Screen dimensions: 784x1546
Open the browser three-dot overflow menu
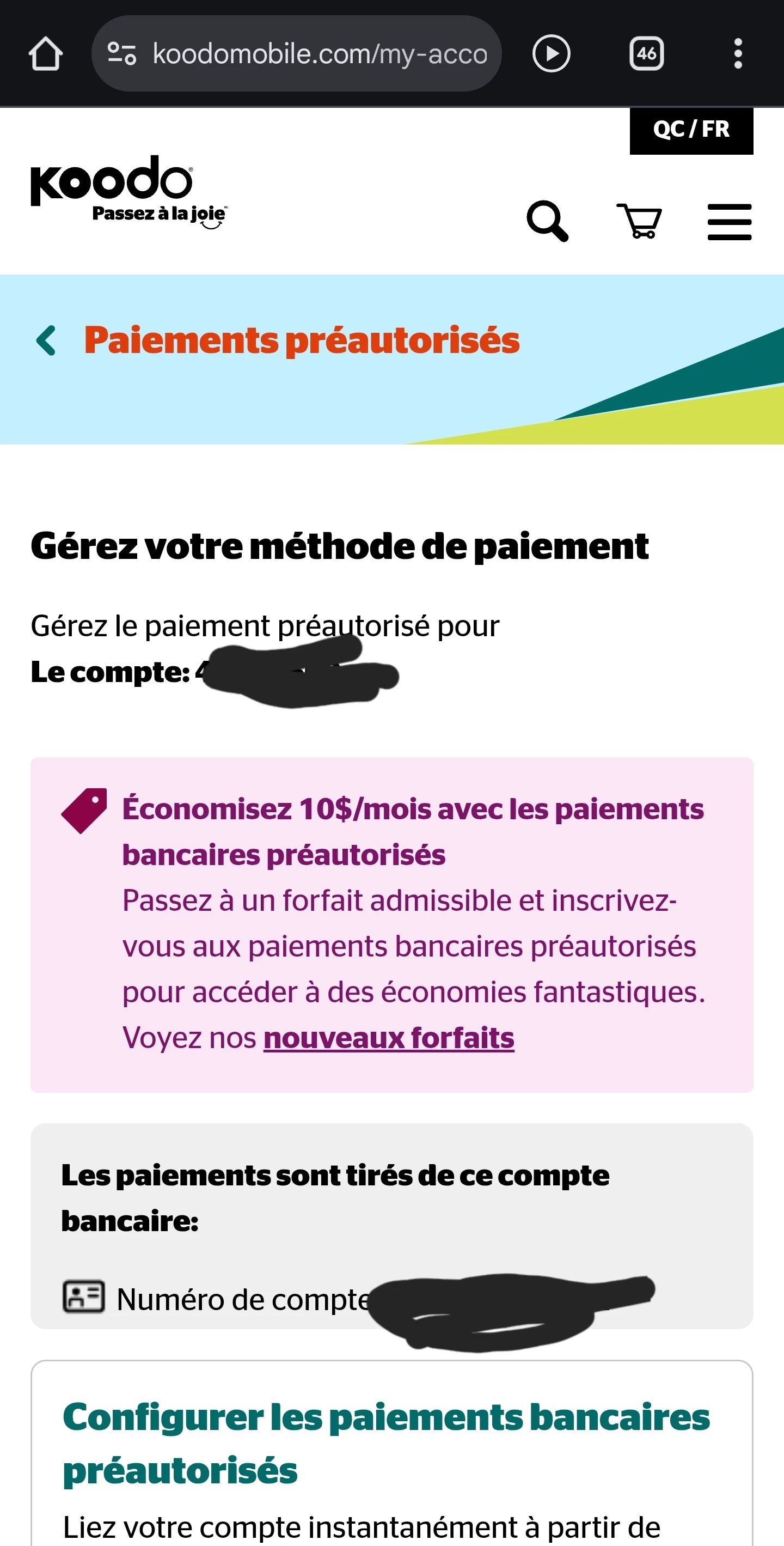[x=738, y=54]
